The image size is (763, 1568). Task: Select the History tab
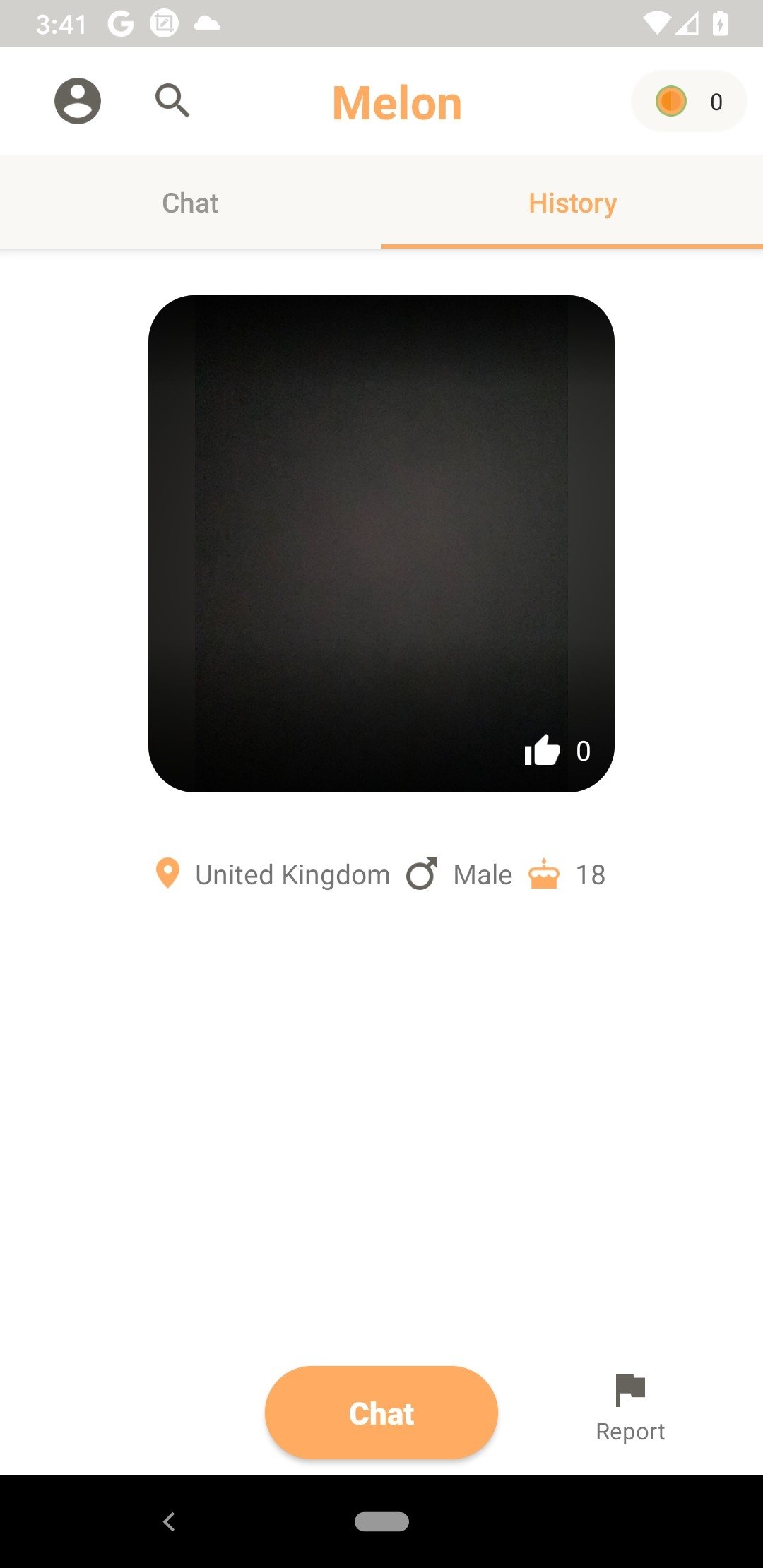[x=572, y=203]
